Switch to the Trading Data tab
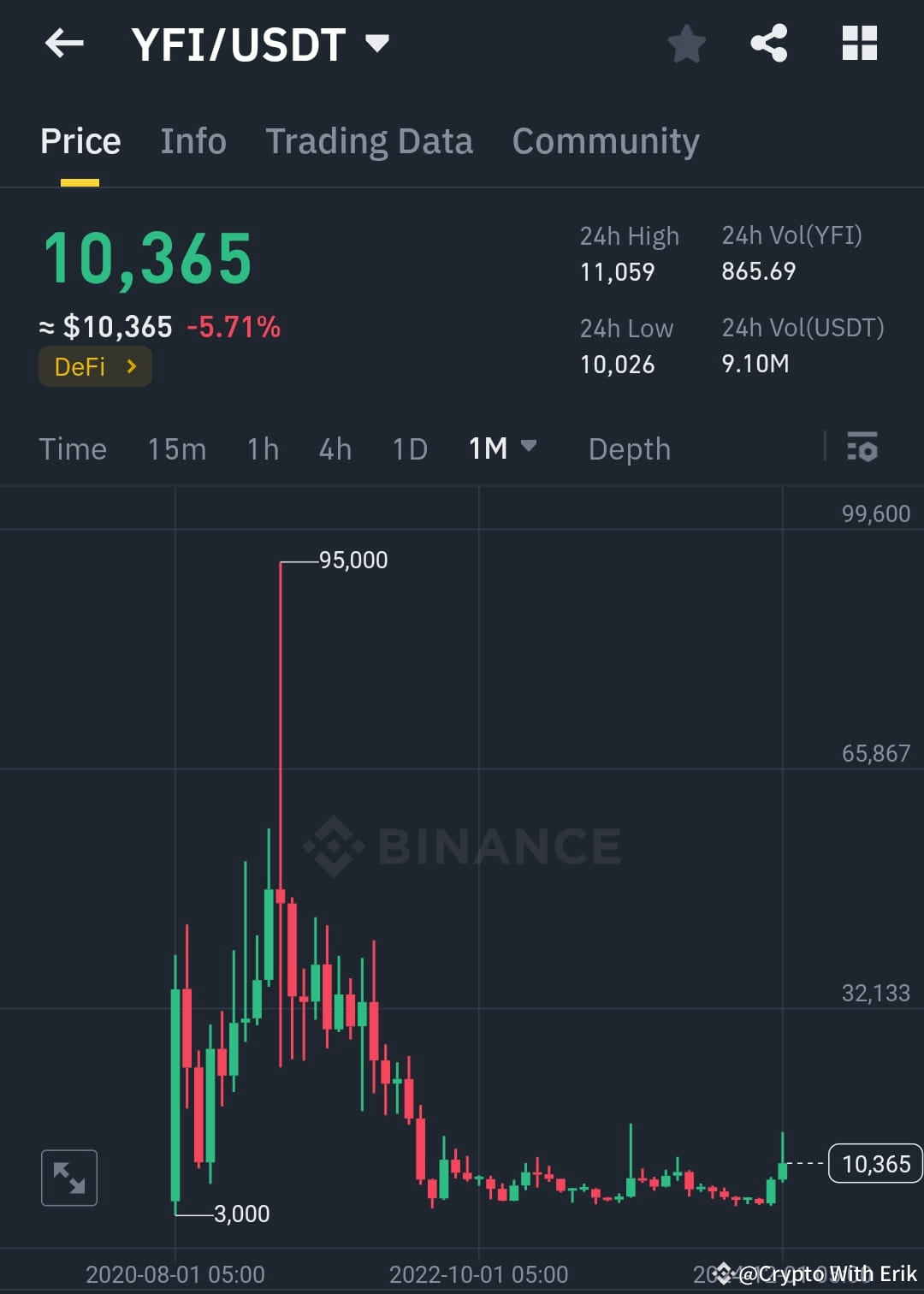This screenshot has width=924, height=1294. [370, 140]
